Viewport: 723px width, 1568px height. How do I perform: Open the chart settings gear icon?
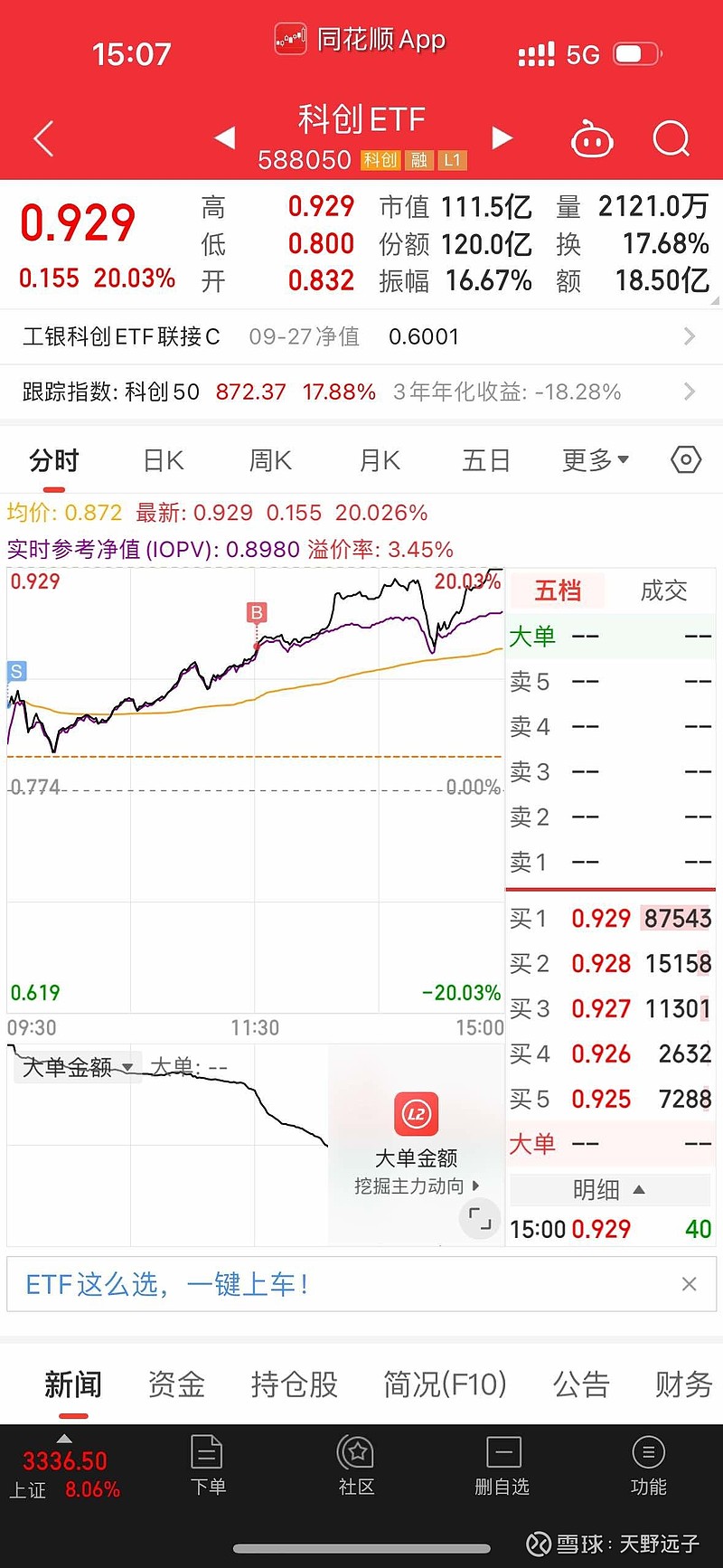pos(685,460)
